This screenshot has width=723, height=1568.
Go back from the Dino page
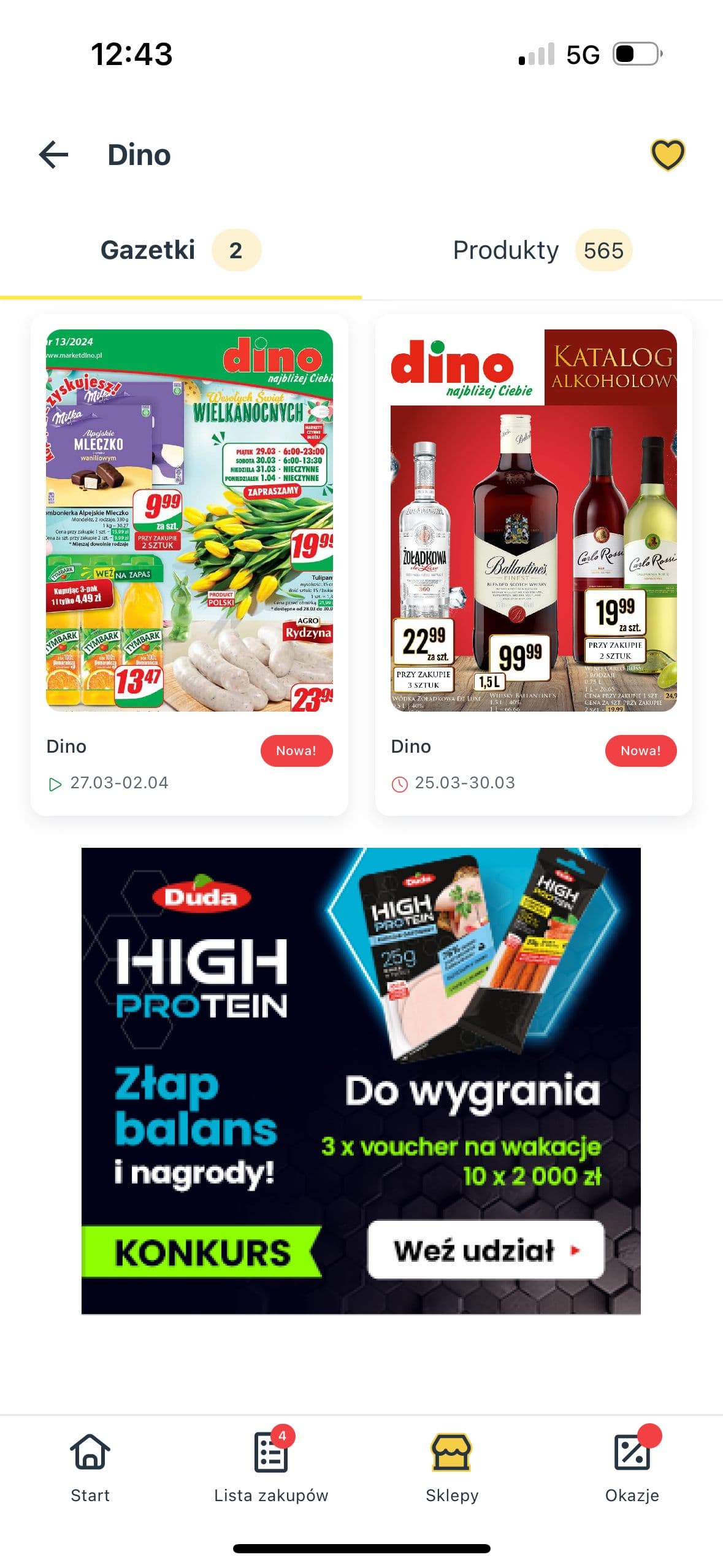tap(54, 155)
